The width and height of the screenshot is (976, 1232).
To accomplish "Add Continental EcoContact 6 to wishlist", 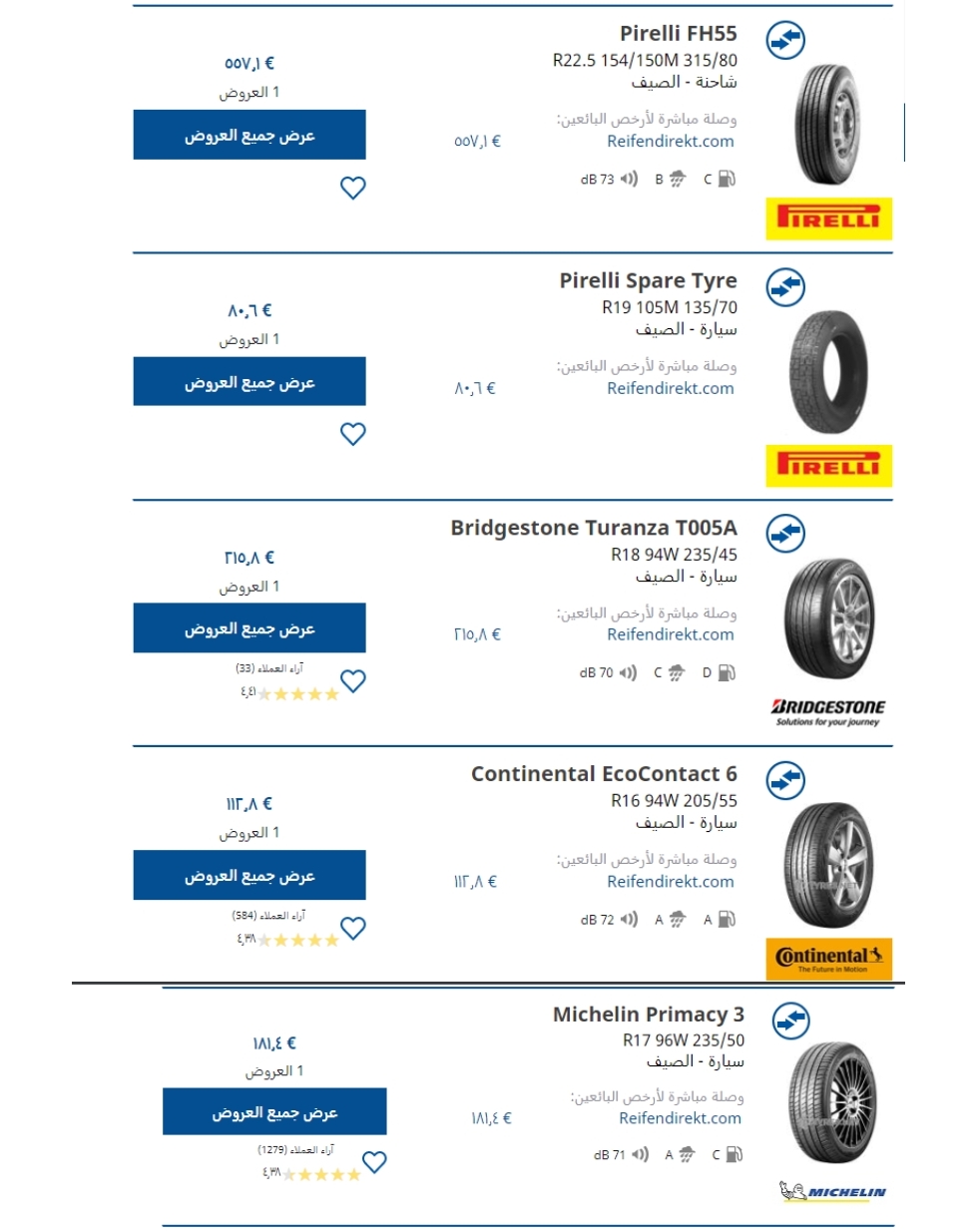I will 353,928.
